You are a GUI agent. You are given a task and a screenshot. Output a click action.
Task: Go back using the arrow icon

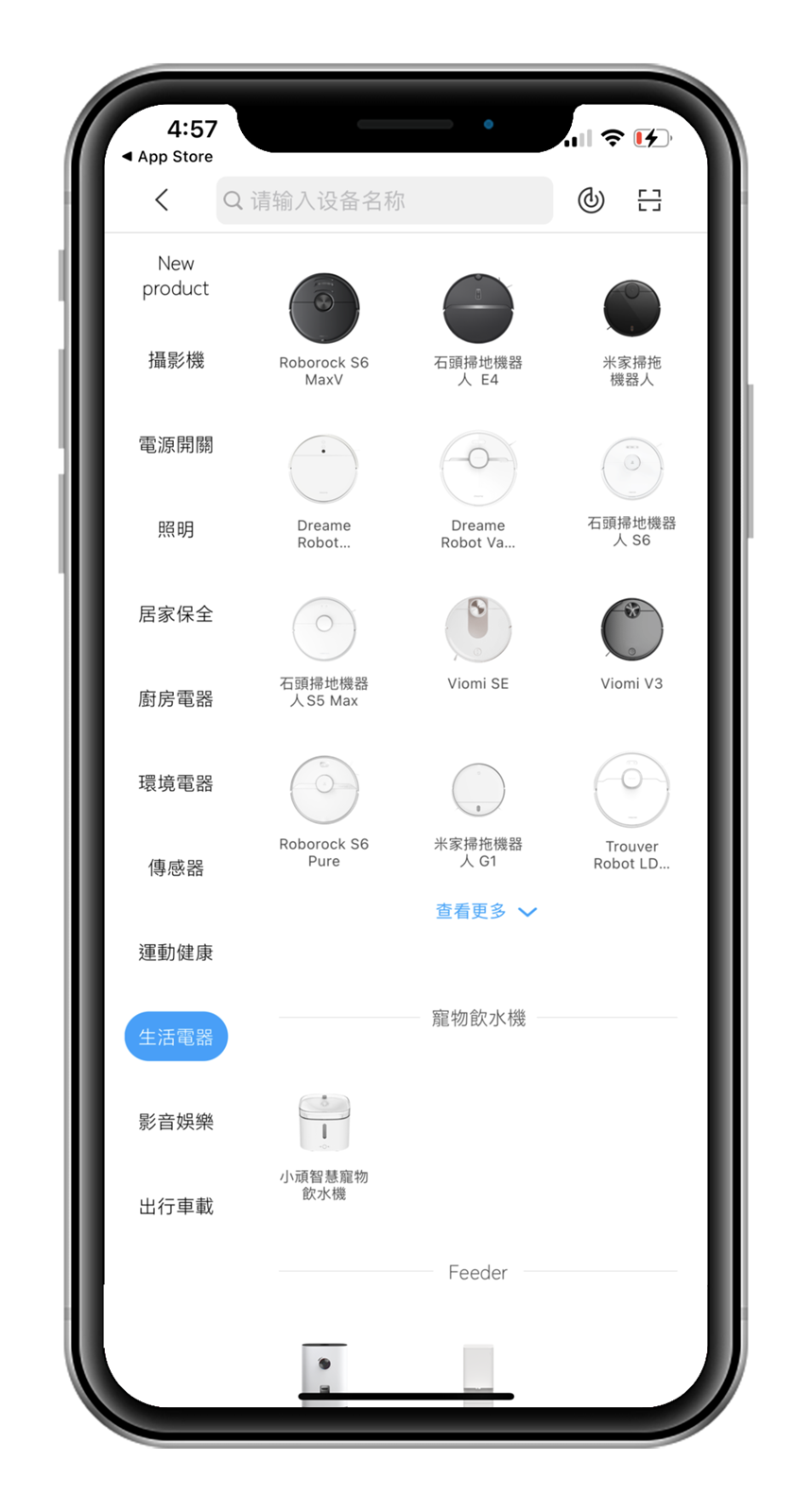pos(162,199)
